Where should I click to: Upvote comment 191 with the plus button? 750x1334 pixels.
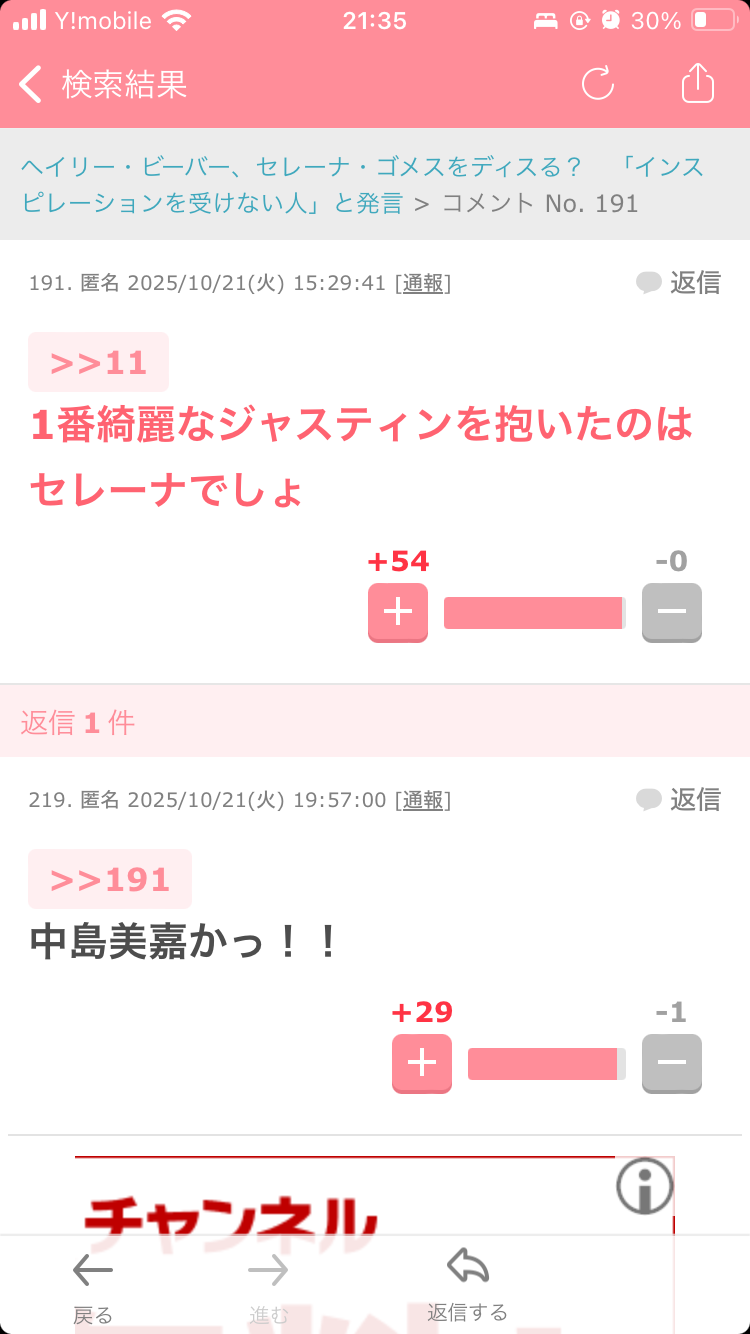point(398,612)
